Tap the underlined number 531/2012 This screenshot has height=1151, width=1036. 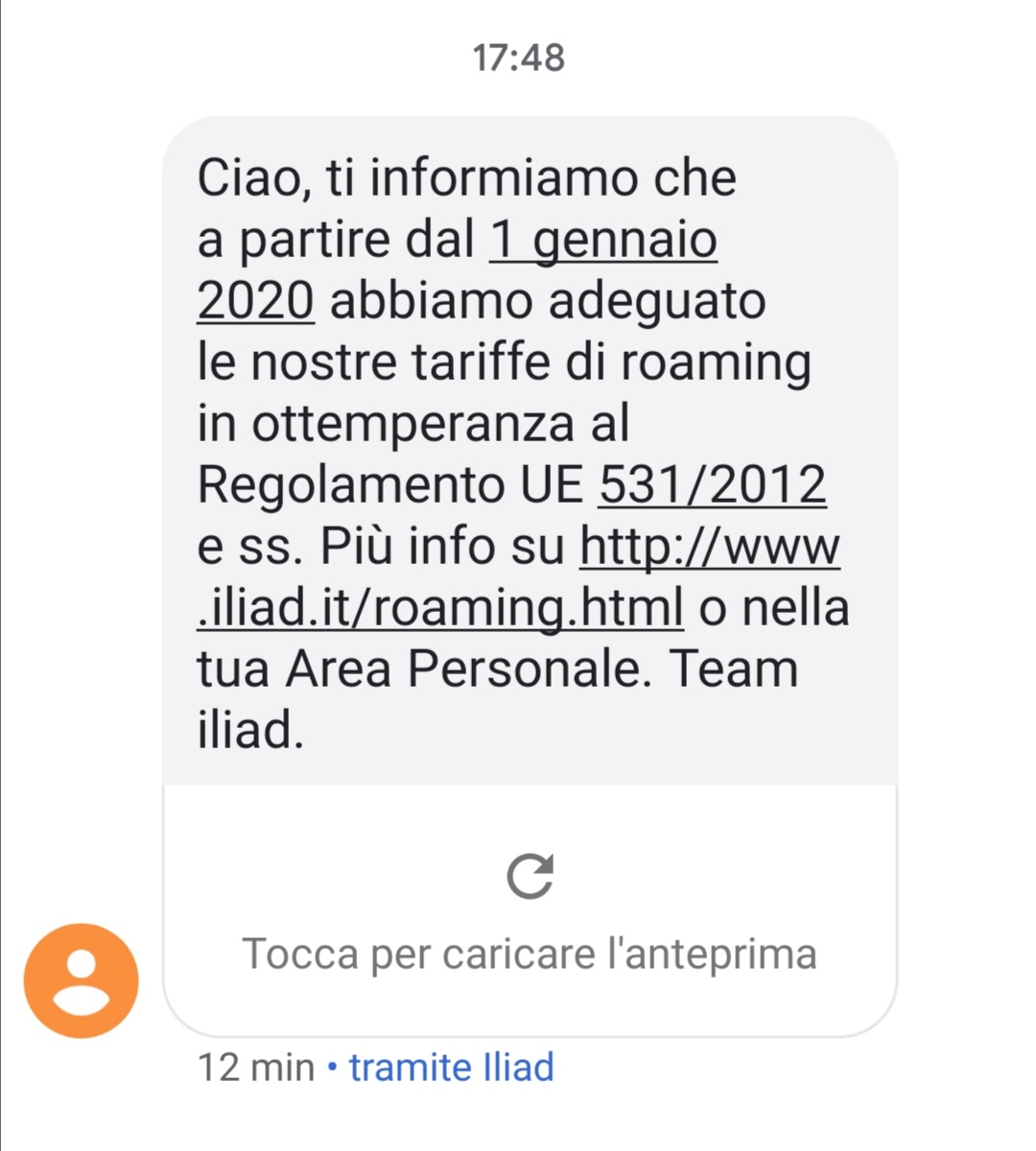(x=712, y=484)
